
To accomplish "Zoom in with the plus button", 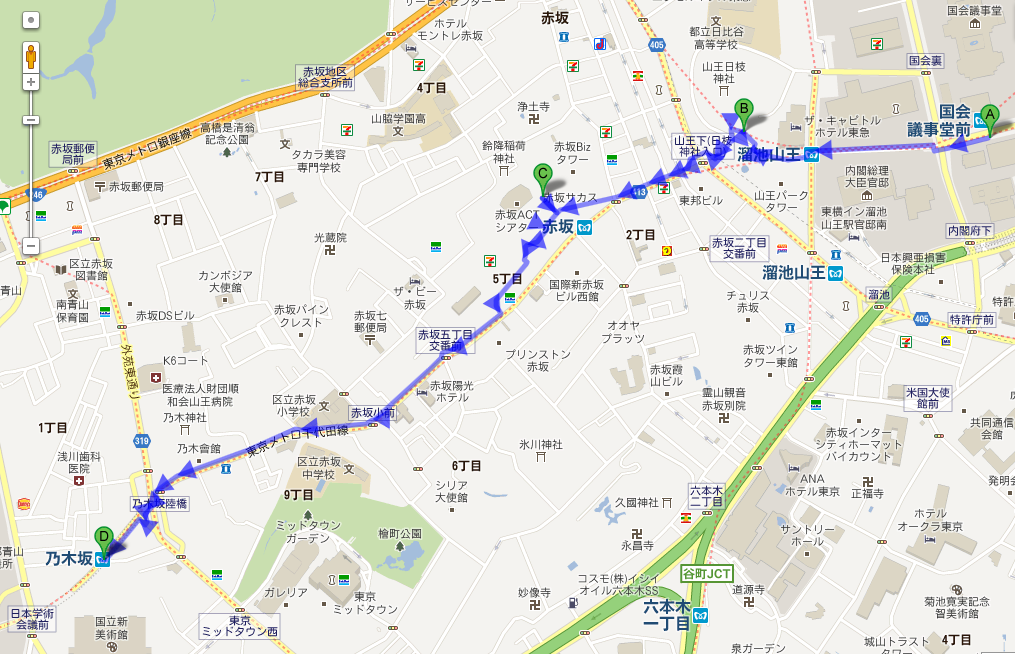I will click(31, 82).
